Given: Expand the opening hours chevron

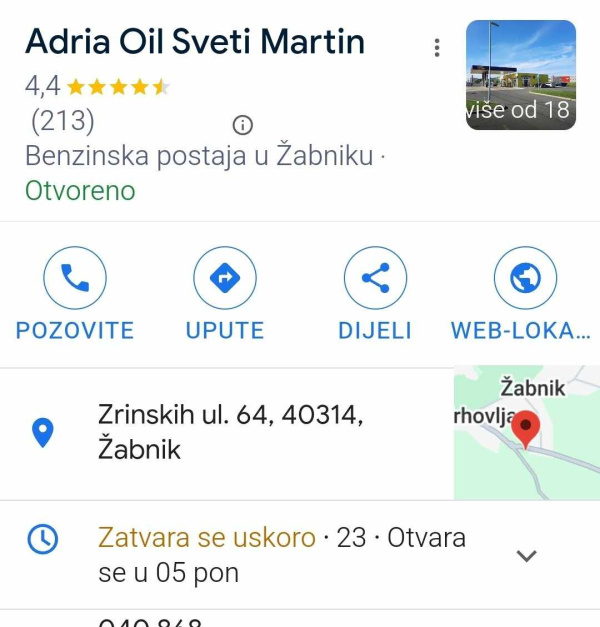Looking at the screenshot, I should pos(526,556).
